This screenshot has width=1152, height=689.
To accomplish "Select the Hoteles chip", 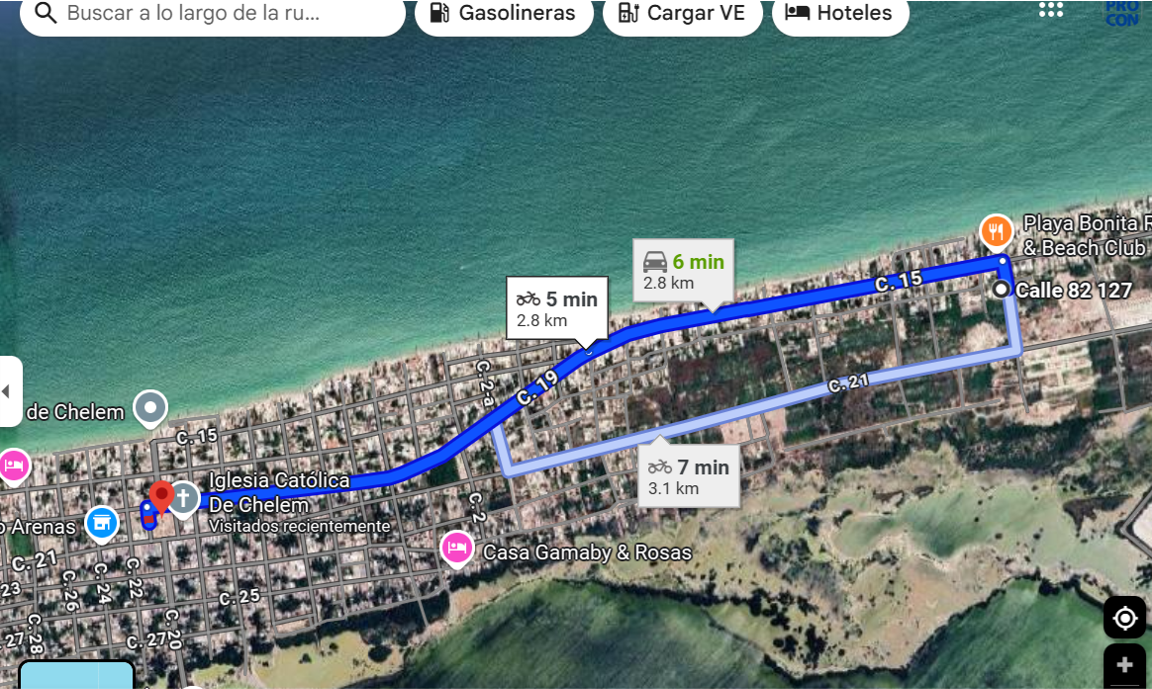I will pyautogui.click(x=840, y=14).
